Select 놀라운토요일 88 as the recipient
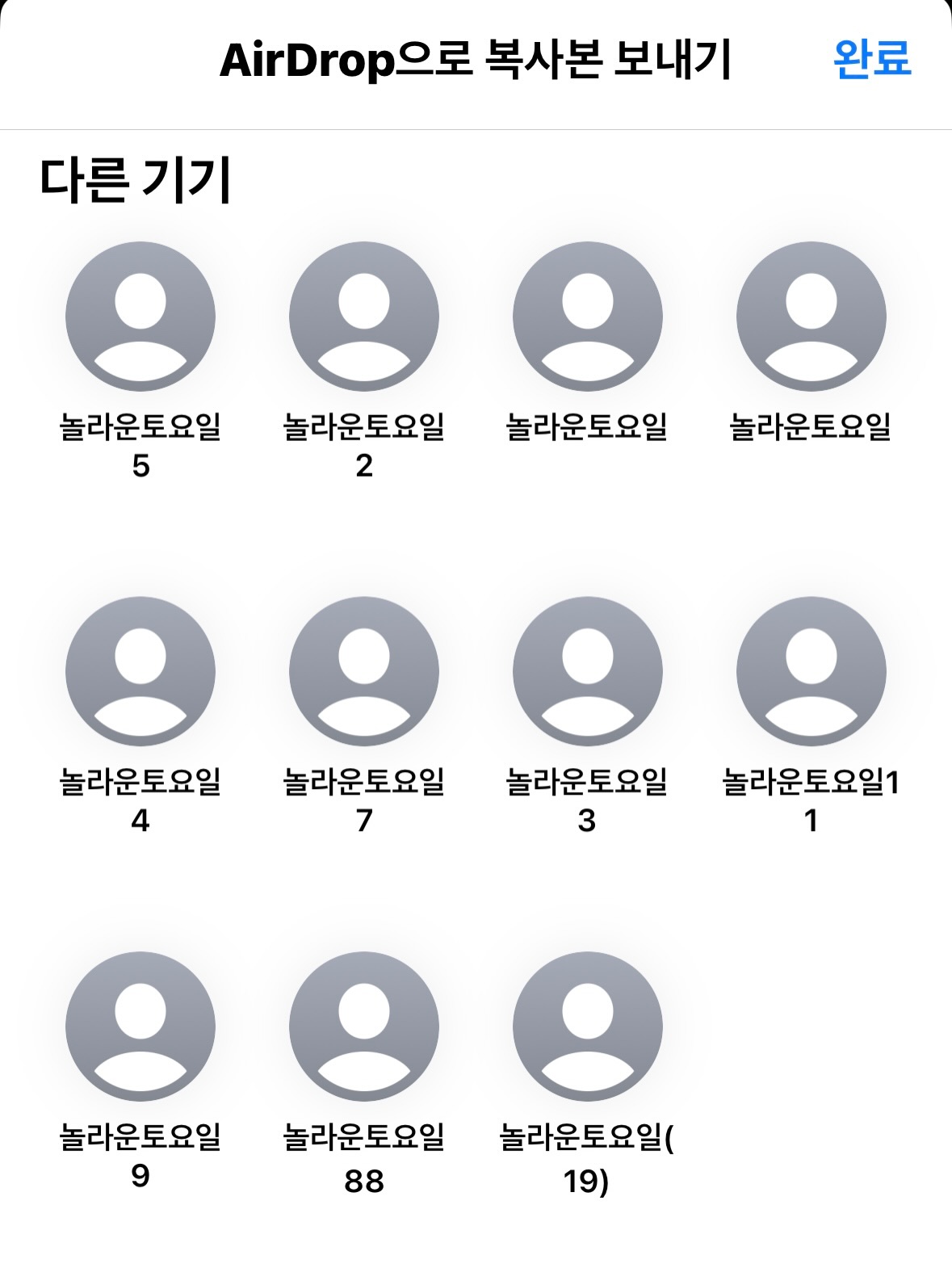Screen dimensions: 952x1268 (364, 1026)
